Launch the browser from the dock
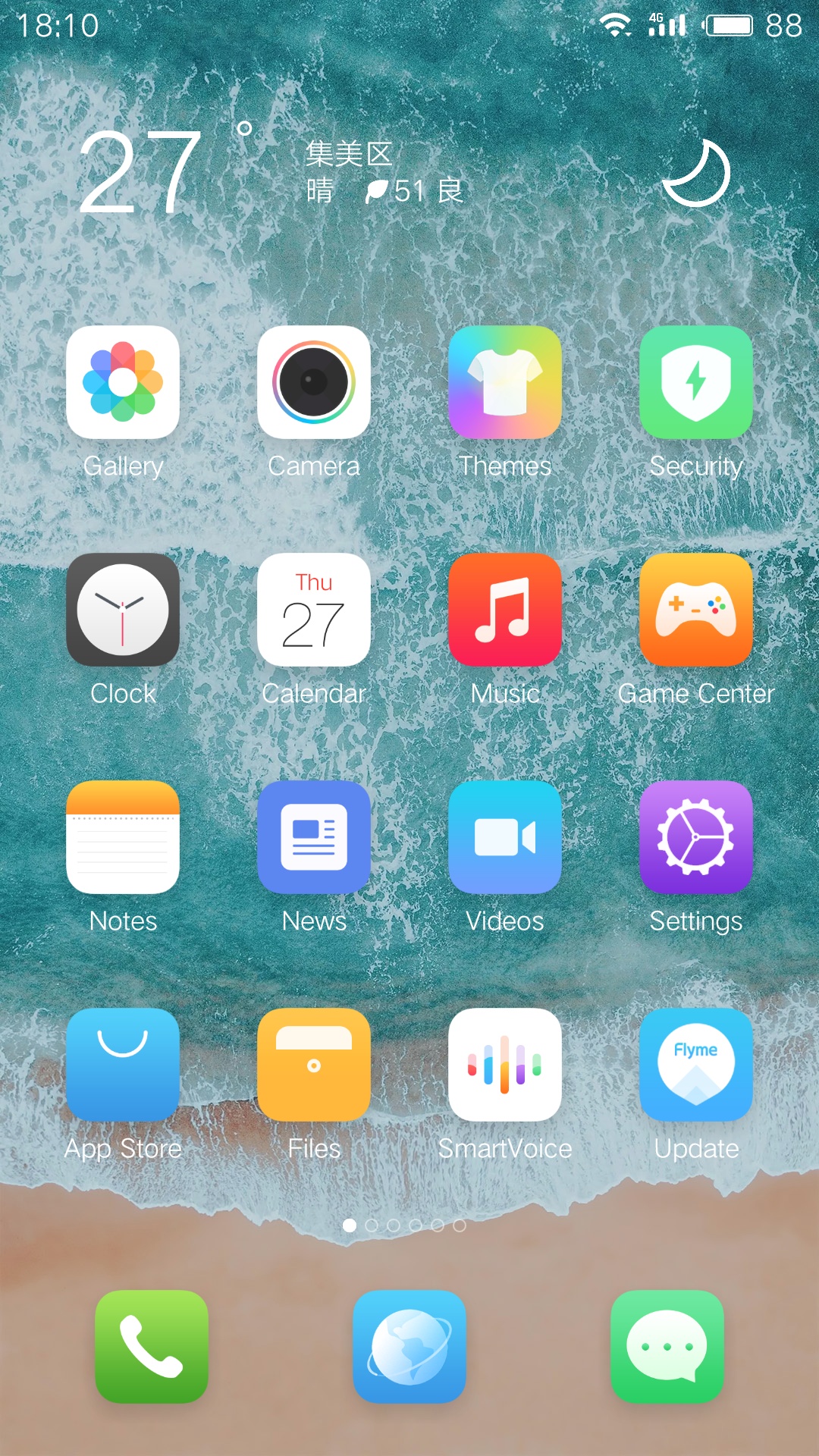Image resolution: width=819 pixels, height=1456 pixels. pyautogui.click(x=409, y=1347)
